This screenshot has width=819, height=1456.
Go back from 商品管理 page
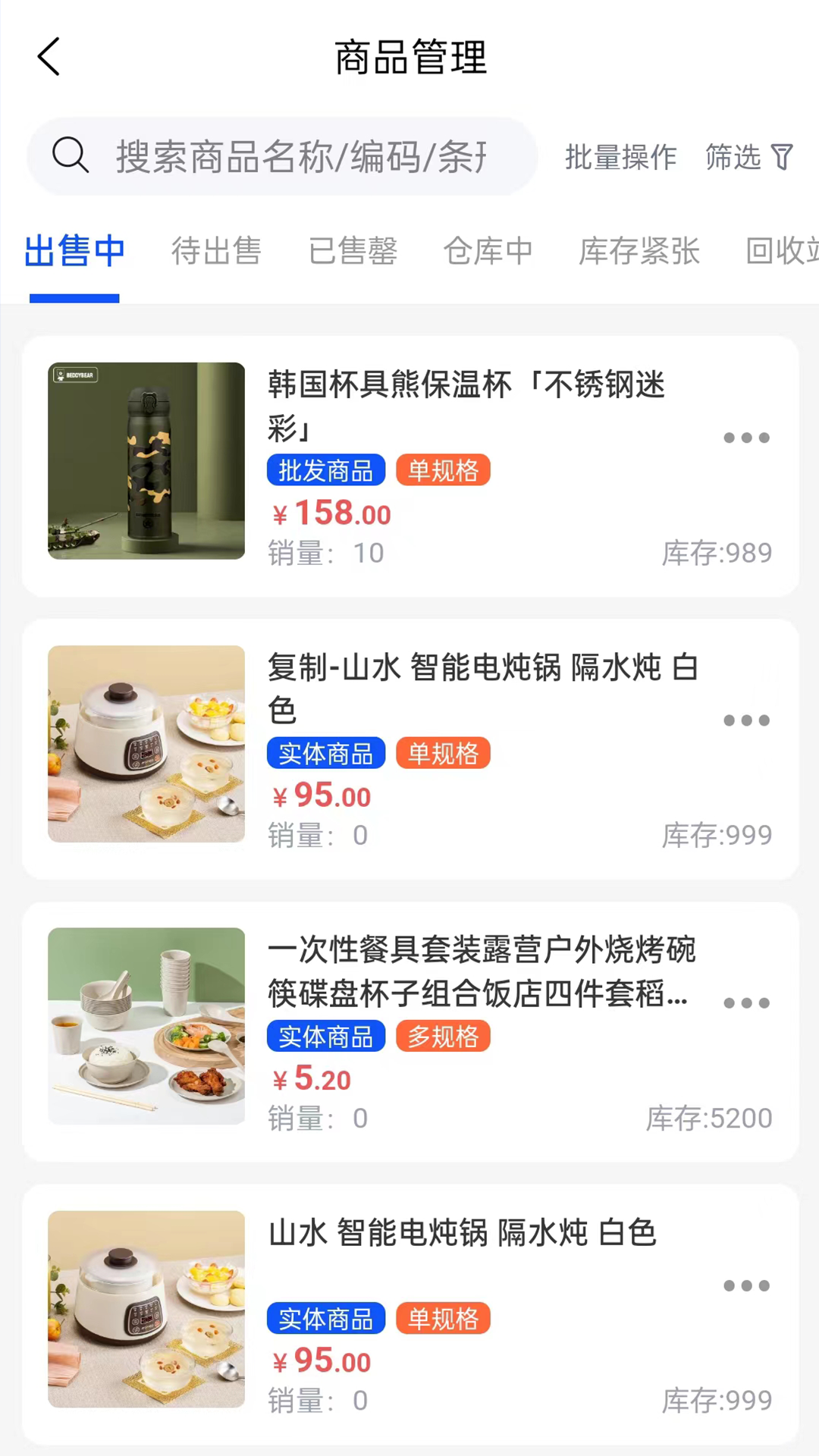[49, 57]
